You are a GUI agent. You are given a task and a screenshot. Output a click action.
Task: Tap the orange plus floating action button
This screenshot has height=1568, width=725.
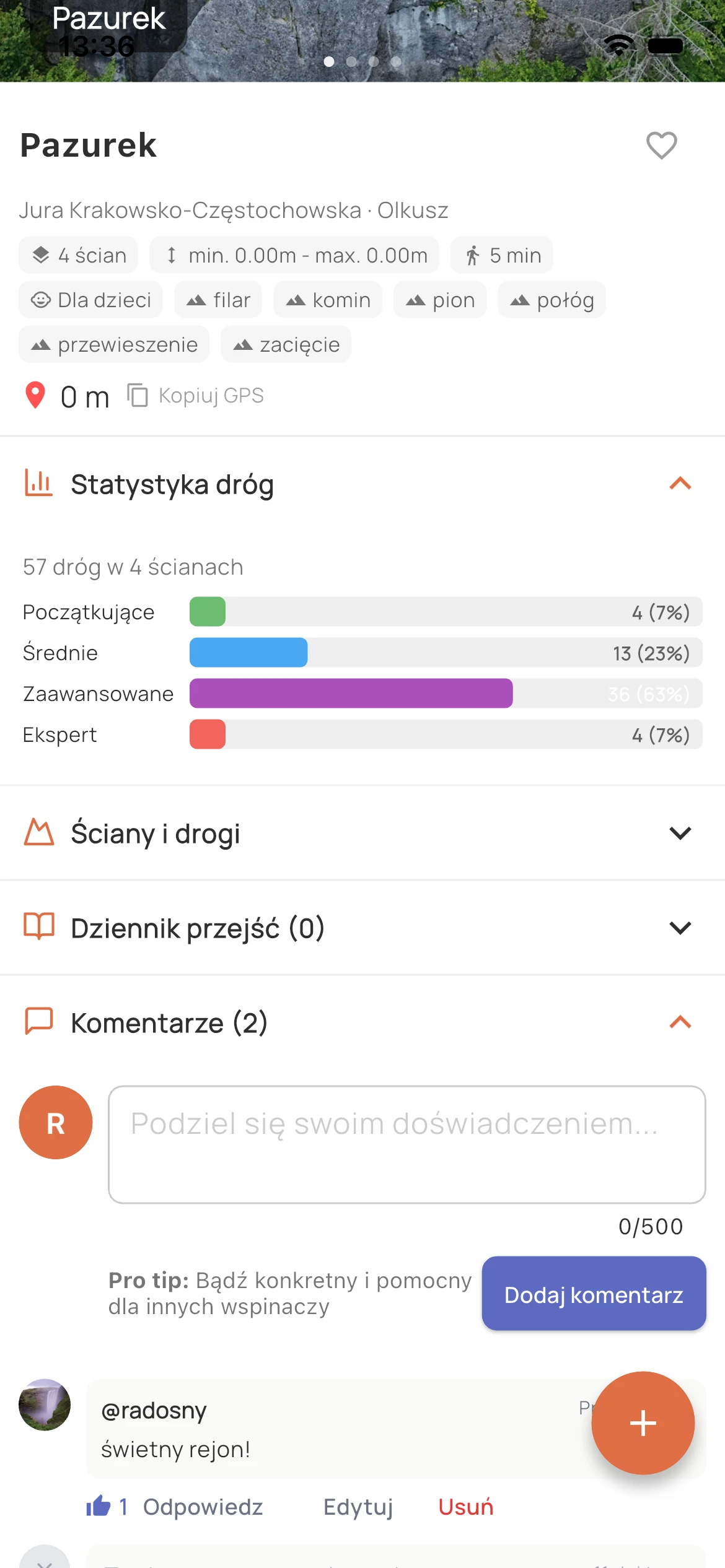click(x=643, y=1423)
